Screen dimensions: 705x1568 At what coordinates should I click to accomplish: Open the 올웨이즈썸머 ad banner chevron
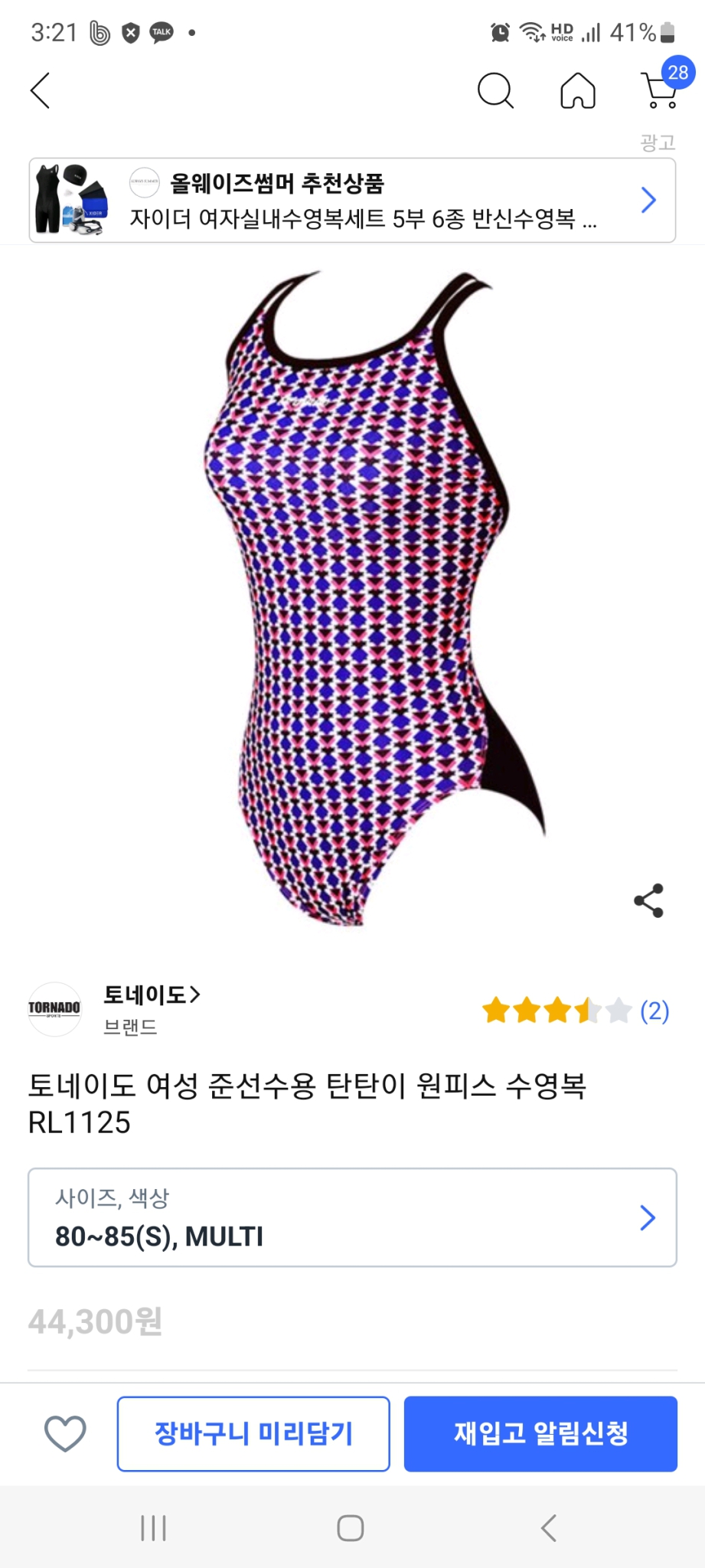click(648, 200)
